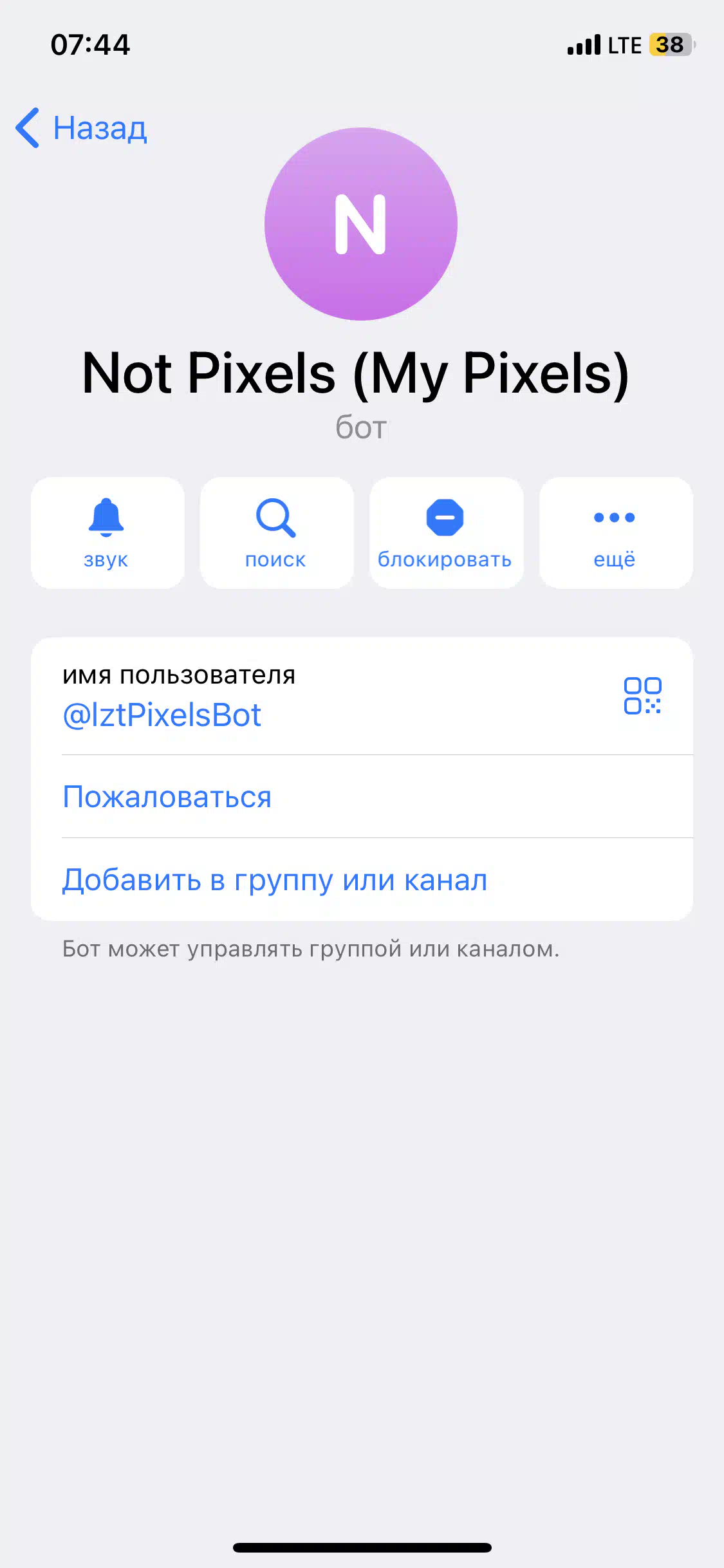
Task: Search the chat with поиск
Action: (x=277, y=533)
